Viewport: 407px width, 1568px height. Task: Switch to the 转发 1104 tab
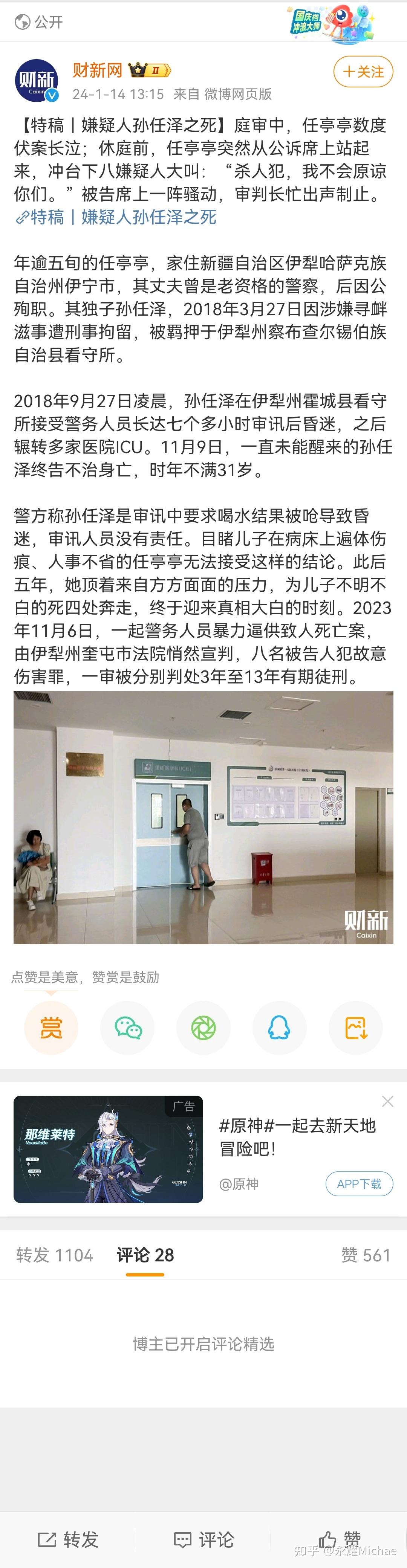coord(55,1255)
